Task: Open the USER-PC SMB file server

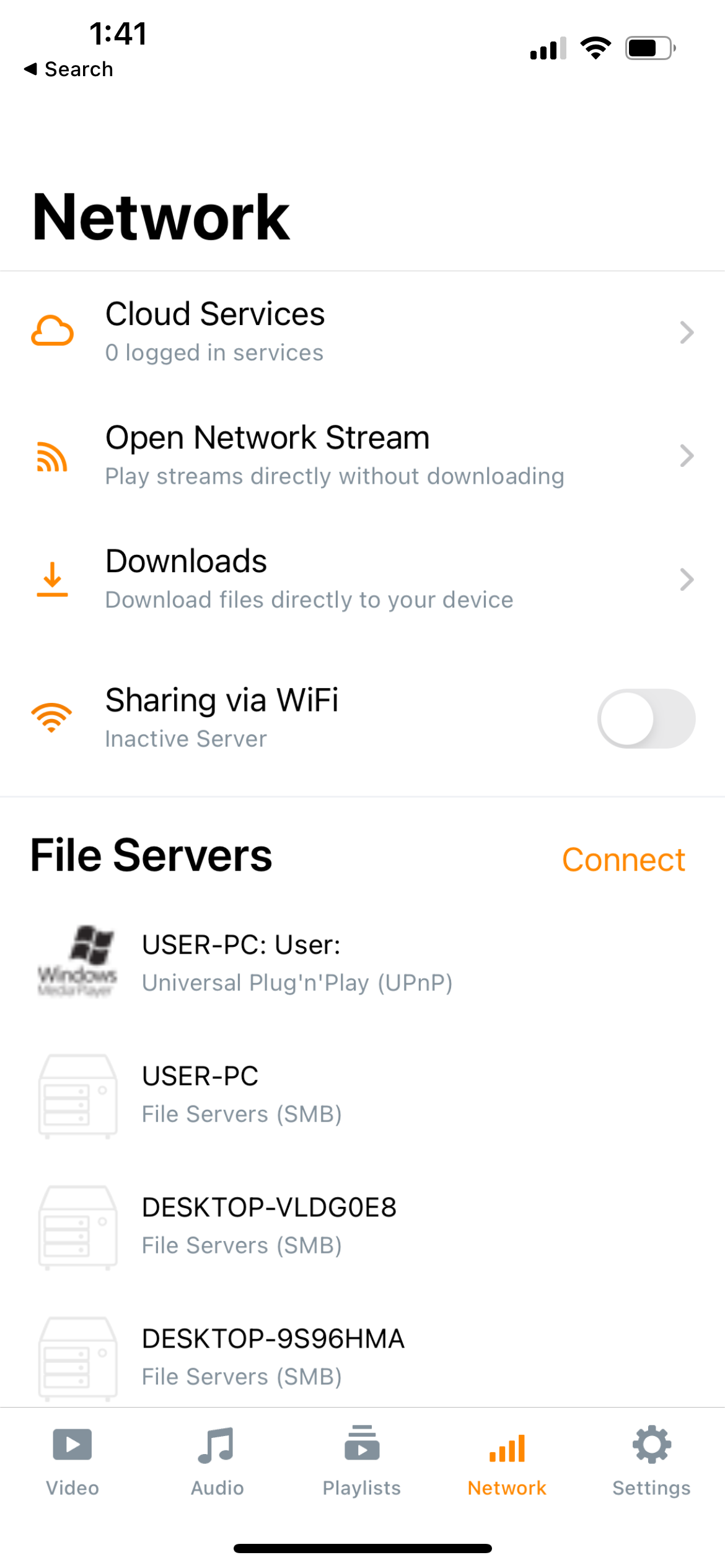Action: (362, 1094)
